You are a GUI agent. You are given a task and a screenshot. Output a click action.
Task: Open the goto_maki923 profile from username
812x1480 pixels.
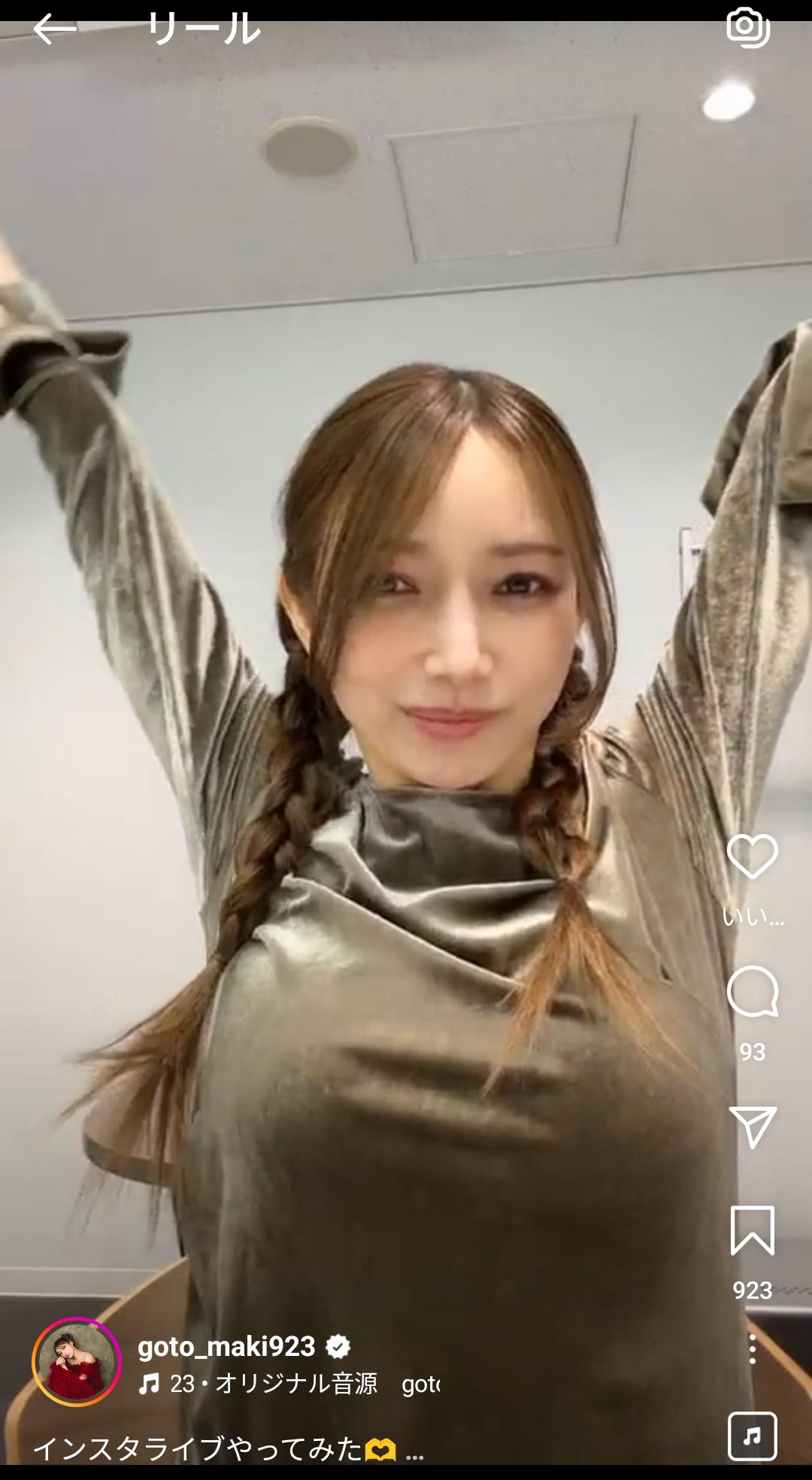(226, 1346)
